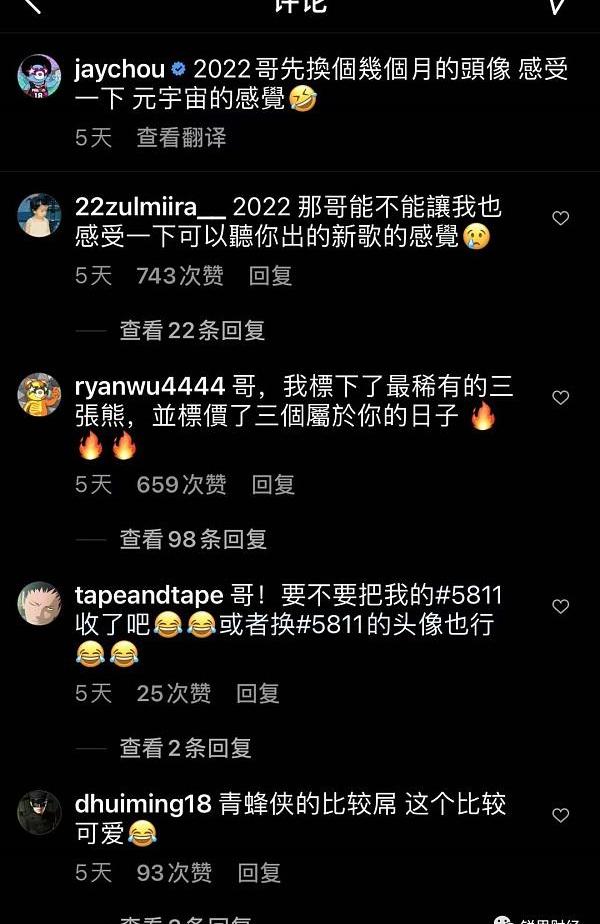Reply to tapeandtape's comment

click(x=258, y=693)
